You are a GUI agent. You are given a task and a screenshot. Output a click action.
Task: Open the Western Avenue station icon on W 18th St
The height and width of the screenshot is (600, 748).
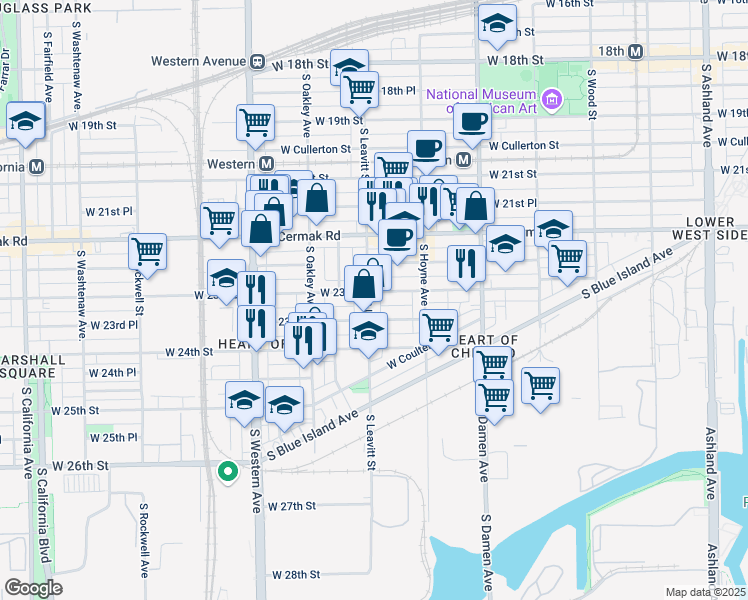256,61
